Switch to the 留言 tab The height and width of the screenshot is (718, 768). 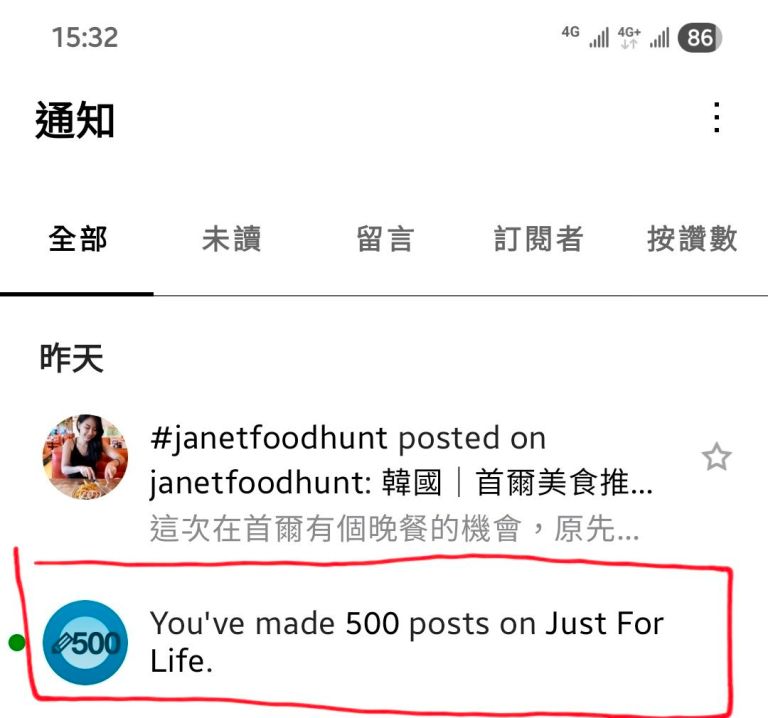click(384, 240)
